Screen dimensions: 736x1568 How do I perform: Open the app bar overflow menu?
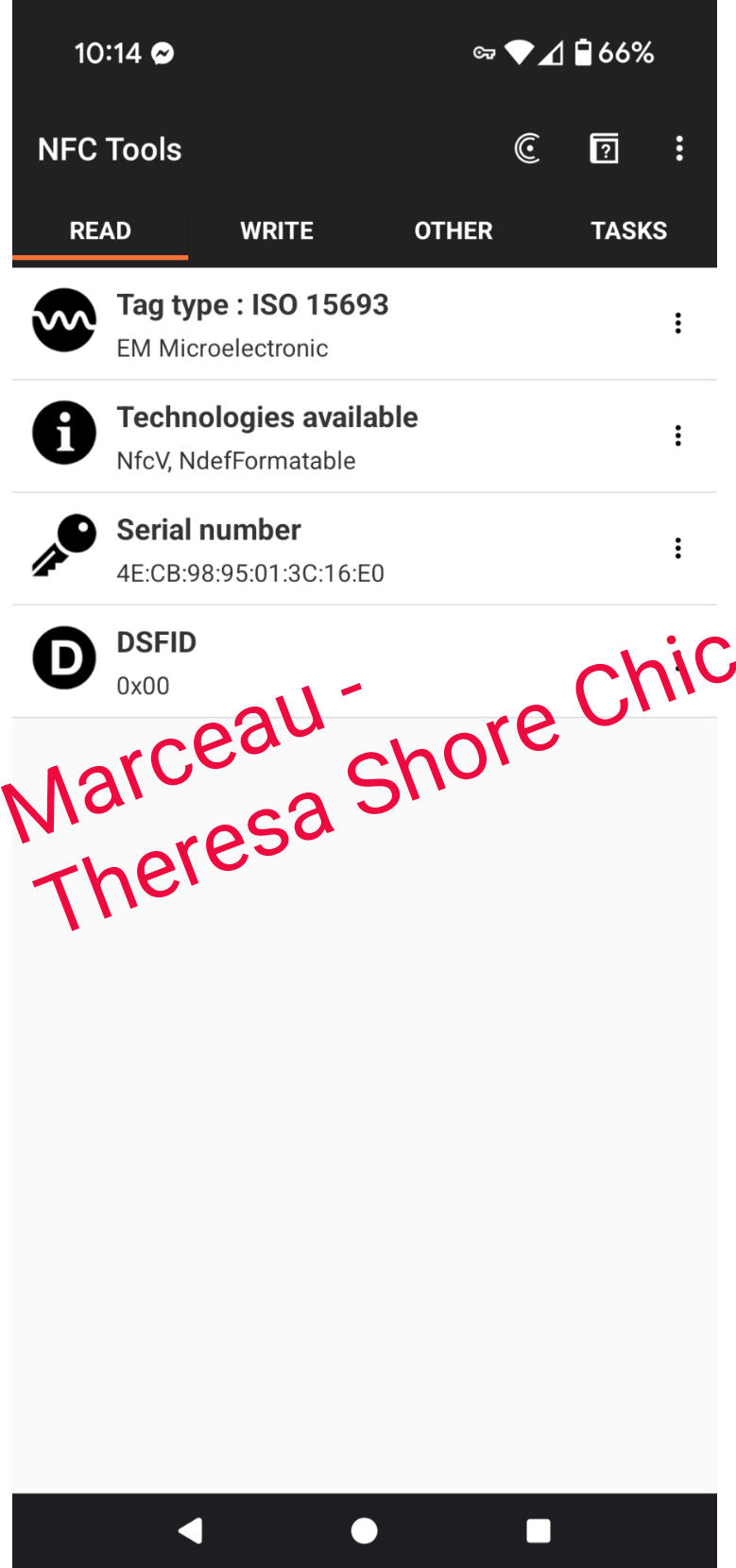click(x=679, y=148)
